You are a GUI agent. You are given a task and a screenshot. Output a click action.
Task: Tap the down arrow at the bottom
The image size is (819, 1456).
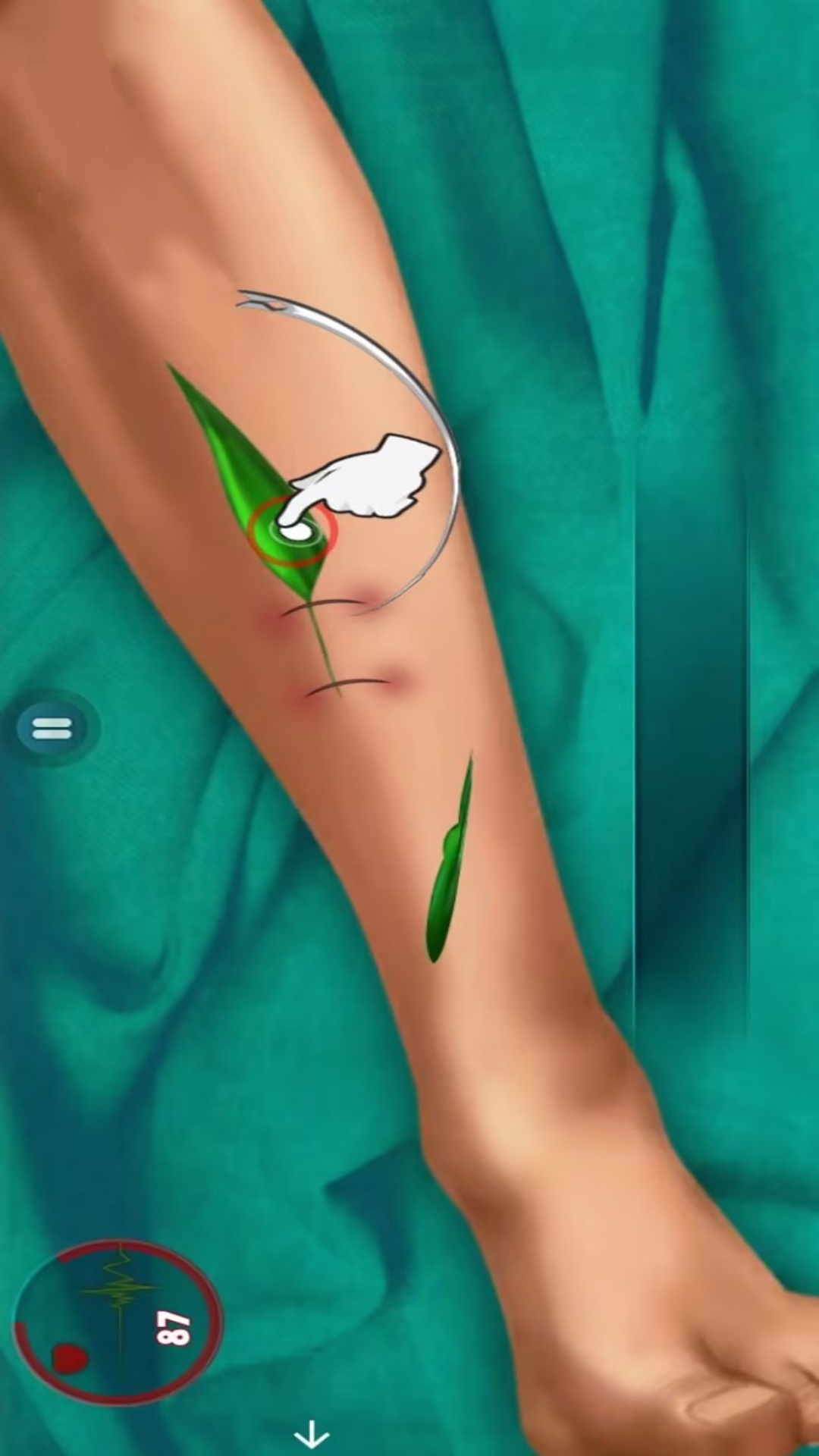coord(311,1436)
